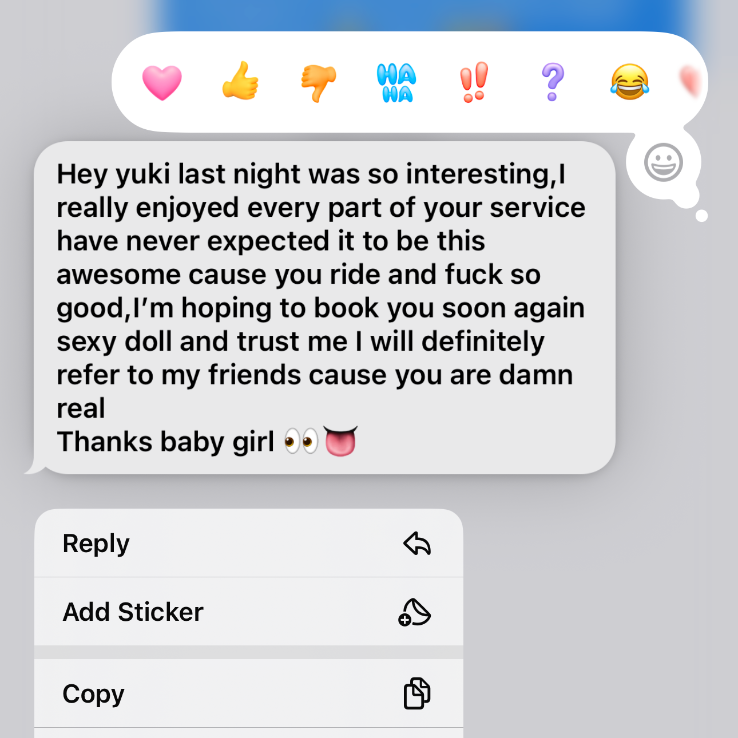React with the heart tapback
The height and width of the screenshot is (738, 738).
(161, 82)
